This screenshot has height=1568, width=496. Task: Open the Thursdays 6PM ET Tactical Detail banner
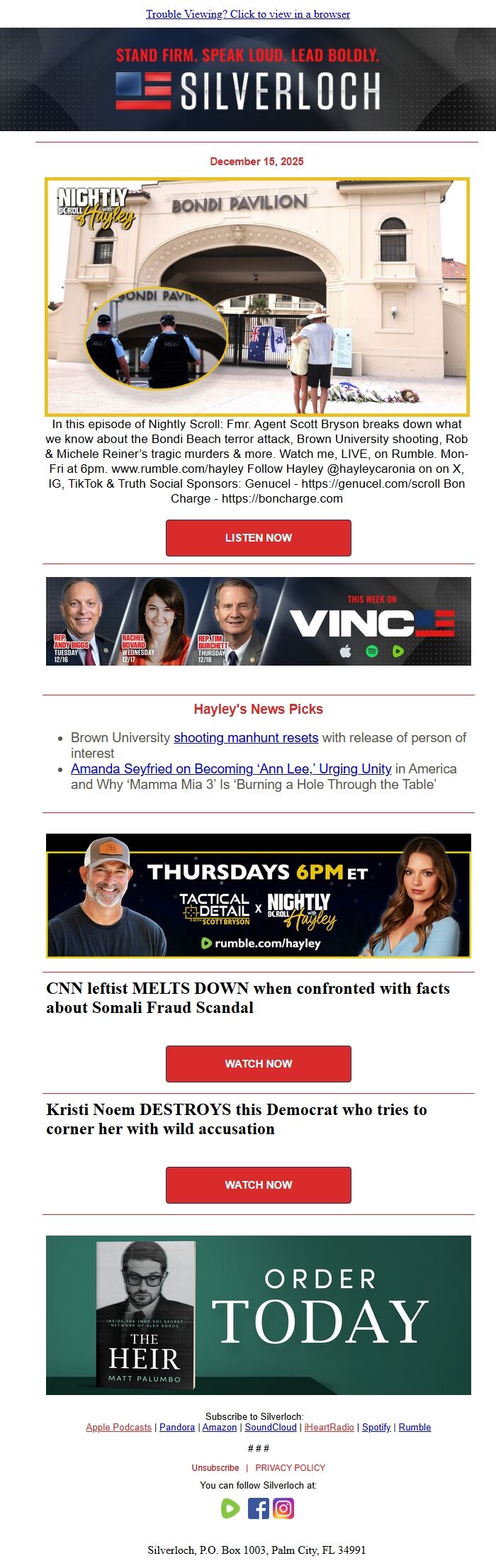click(258, 895)
